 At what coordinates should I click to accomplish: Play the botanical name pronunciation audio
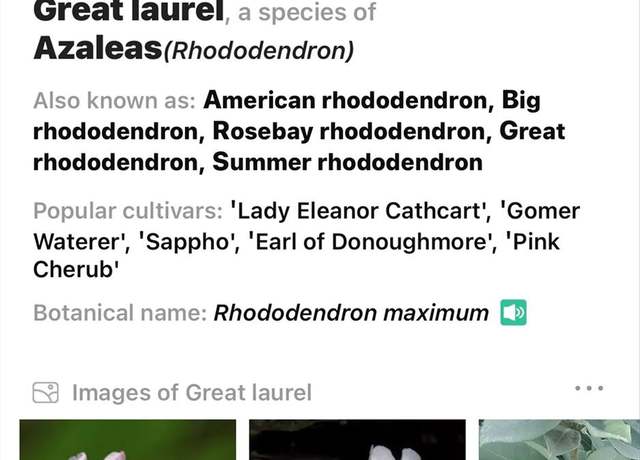pyautogui.click(x=513, y=313)
